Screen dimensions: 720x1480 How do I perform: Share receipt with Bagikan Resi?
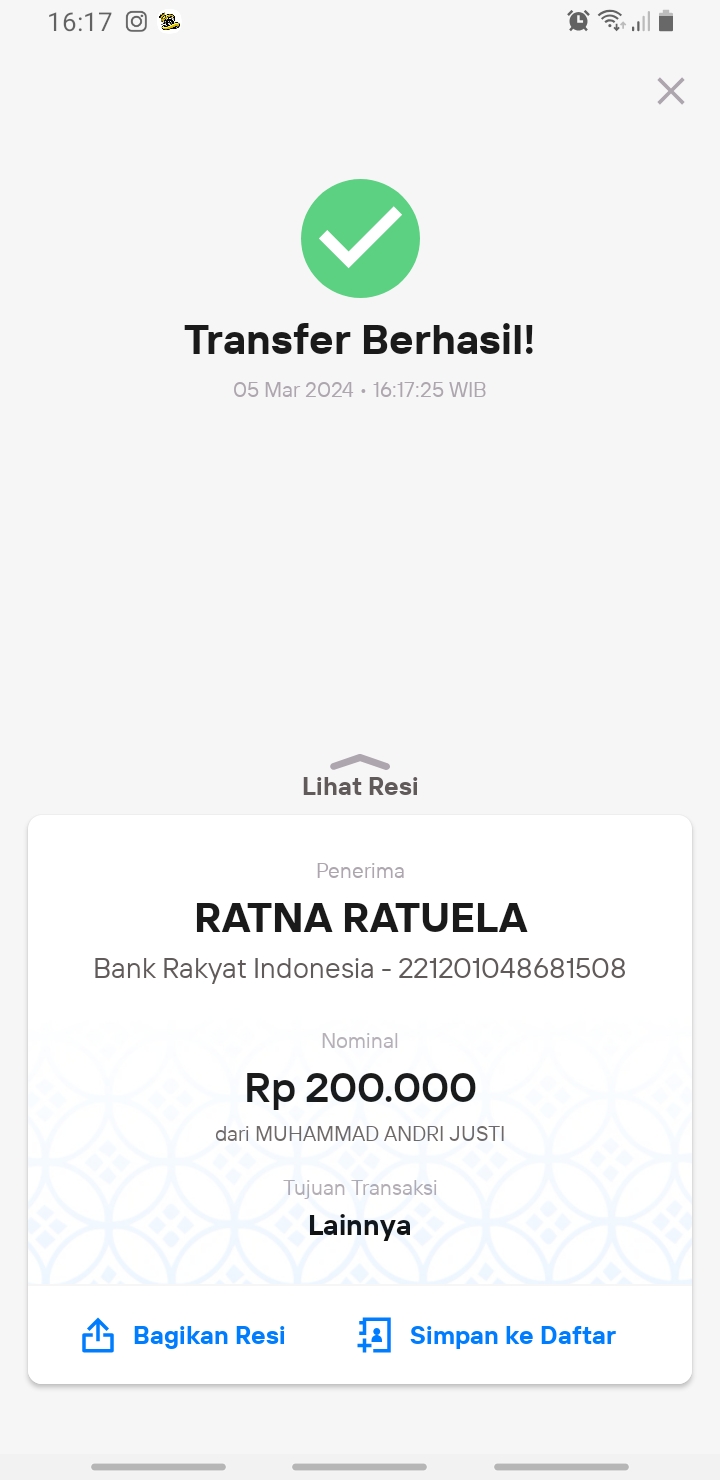(183, 1335)
